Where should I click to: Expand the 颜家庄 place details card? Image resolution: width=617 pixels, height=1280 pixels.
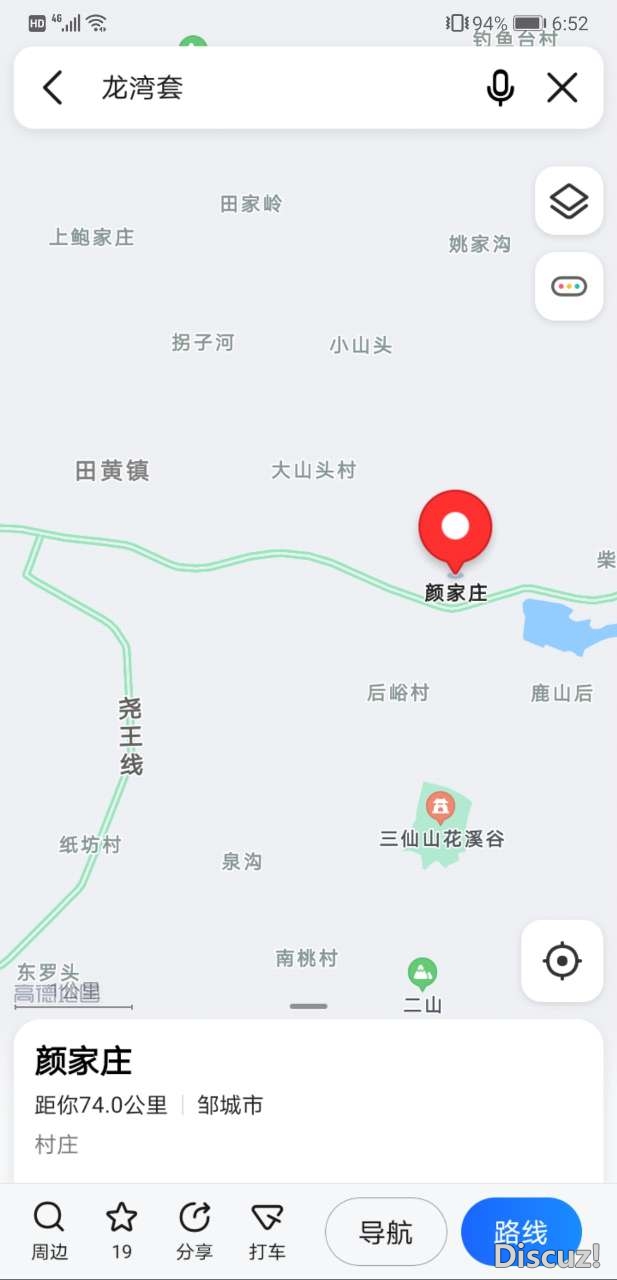click(x=308, y=1090)
